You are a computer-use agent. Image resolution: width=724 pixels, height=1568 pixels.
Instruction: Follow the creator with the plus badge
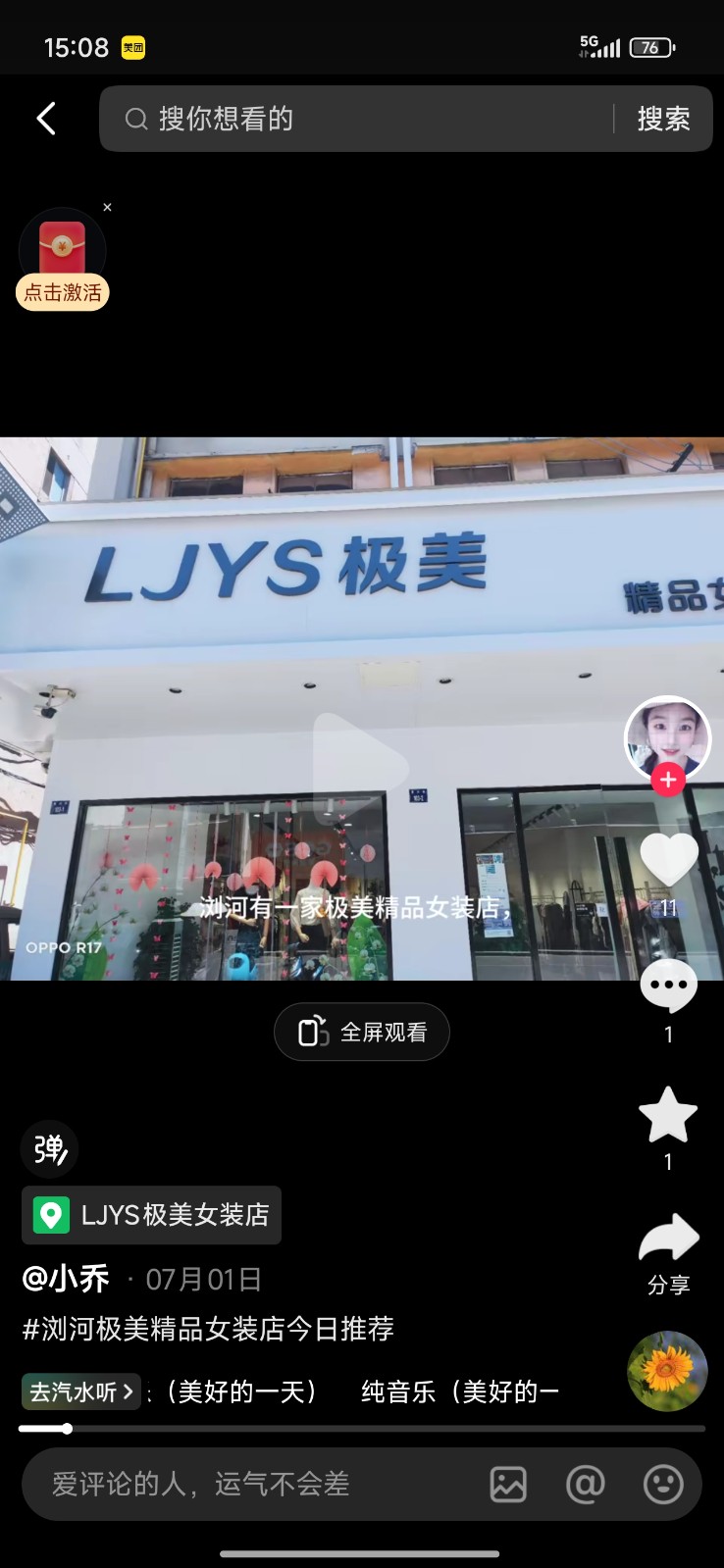[668, 780]
